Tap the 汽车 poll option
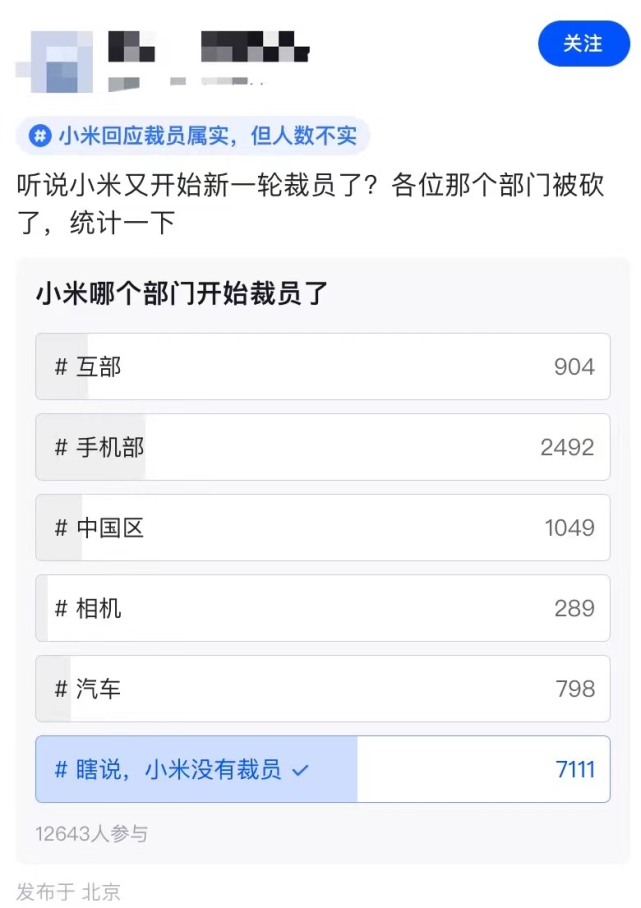Screen dimensions: 641x908 [322, 689]
